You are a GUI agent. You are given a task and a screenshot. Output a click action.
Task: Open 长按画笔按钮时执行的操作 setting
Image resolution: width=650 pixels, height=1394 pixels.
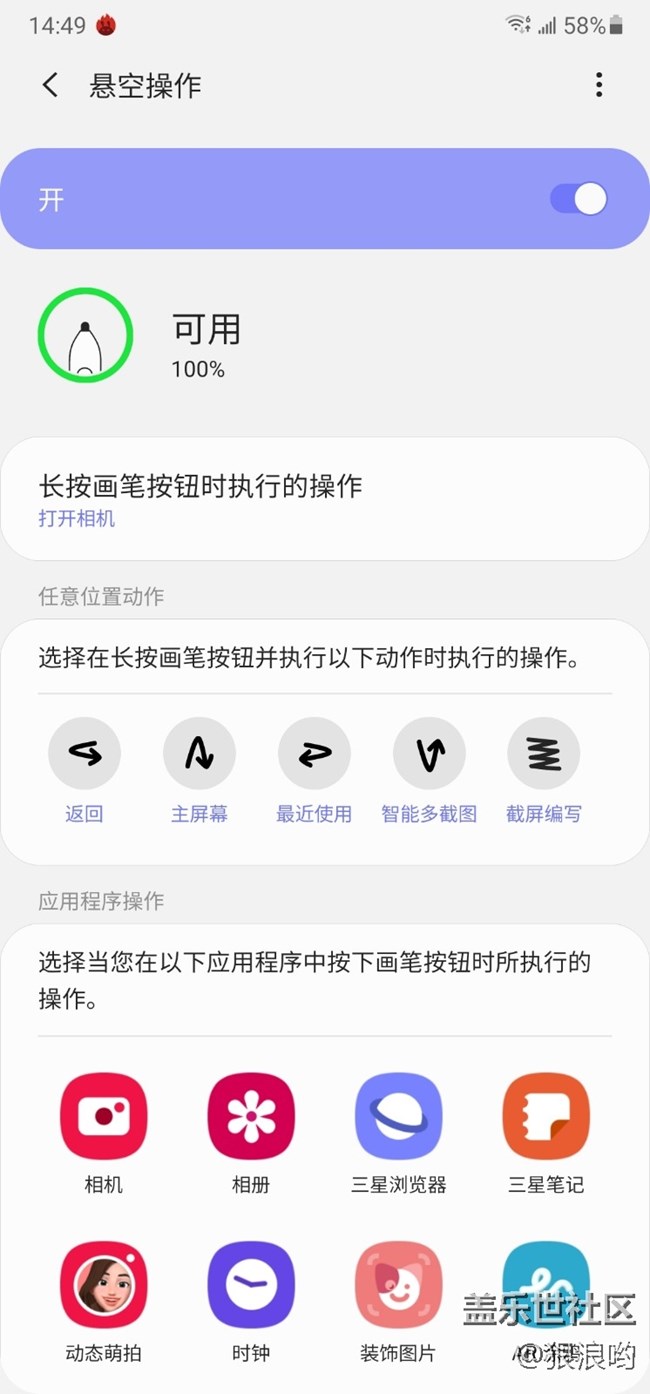click(x=325, y=499)
